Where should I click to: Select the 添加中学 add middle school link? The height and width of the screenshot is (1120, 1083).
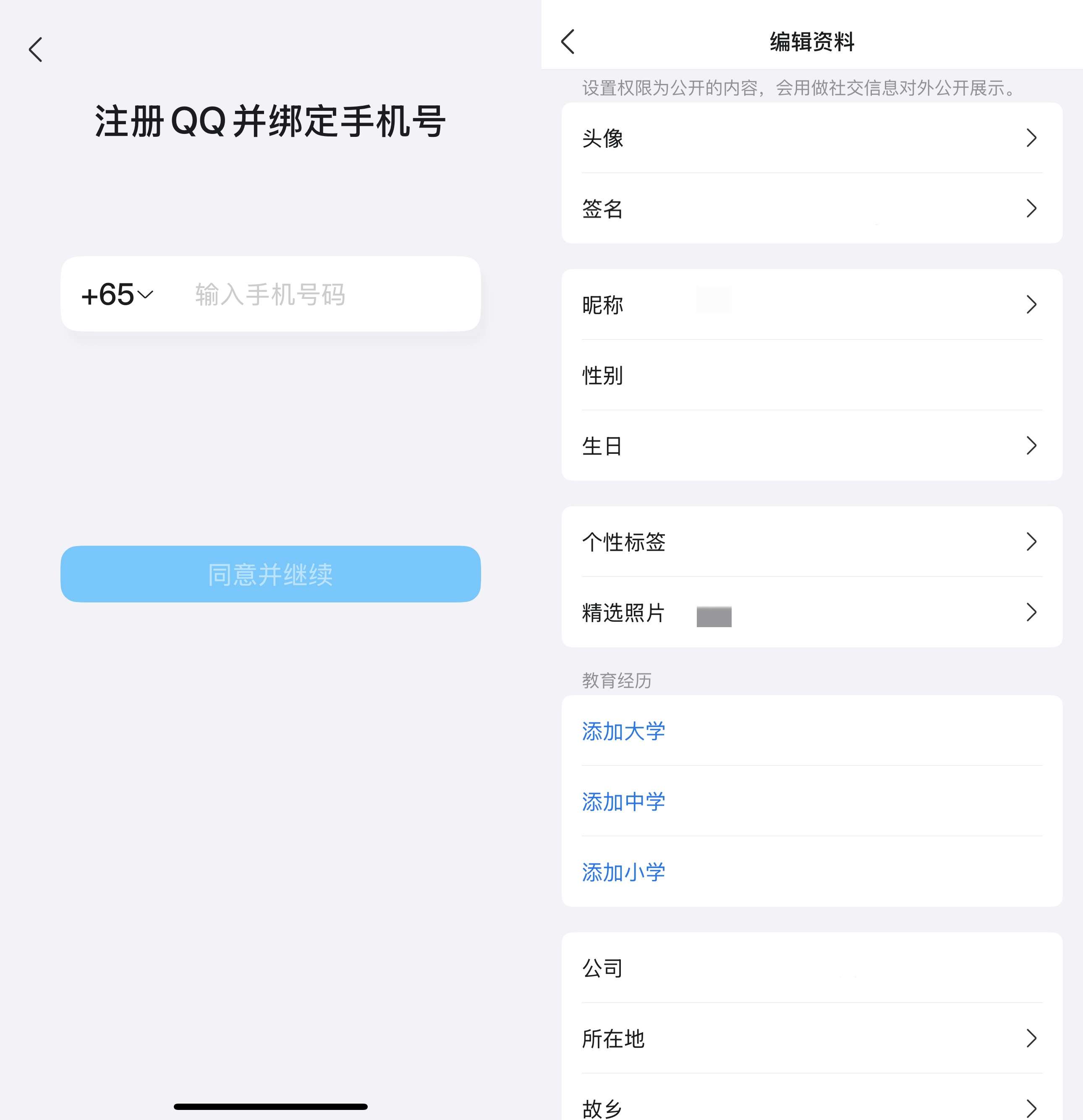(x=623, y=801)
